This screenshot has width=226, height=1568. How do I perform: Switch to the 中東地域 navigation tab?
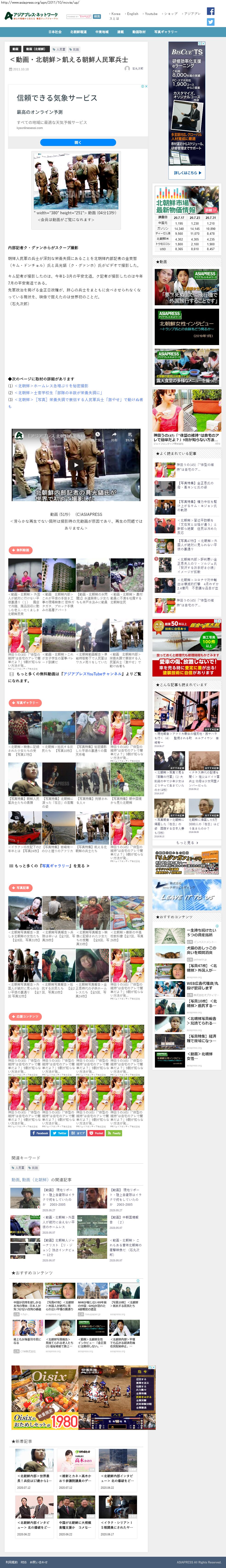point(102,32)
